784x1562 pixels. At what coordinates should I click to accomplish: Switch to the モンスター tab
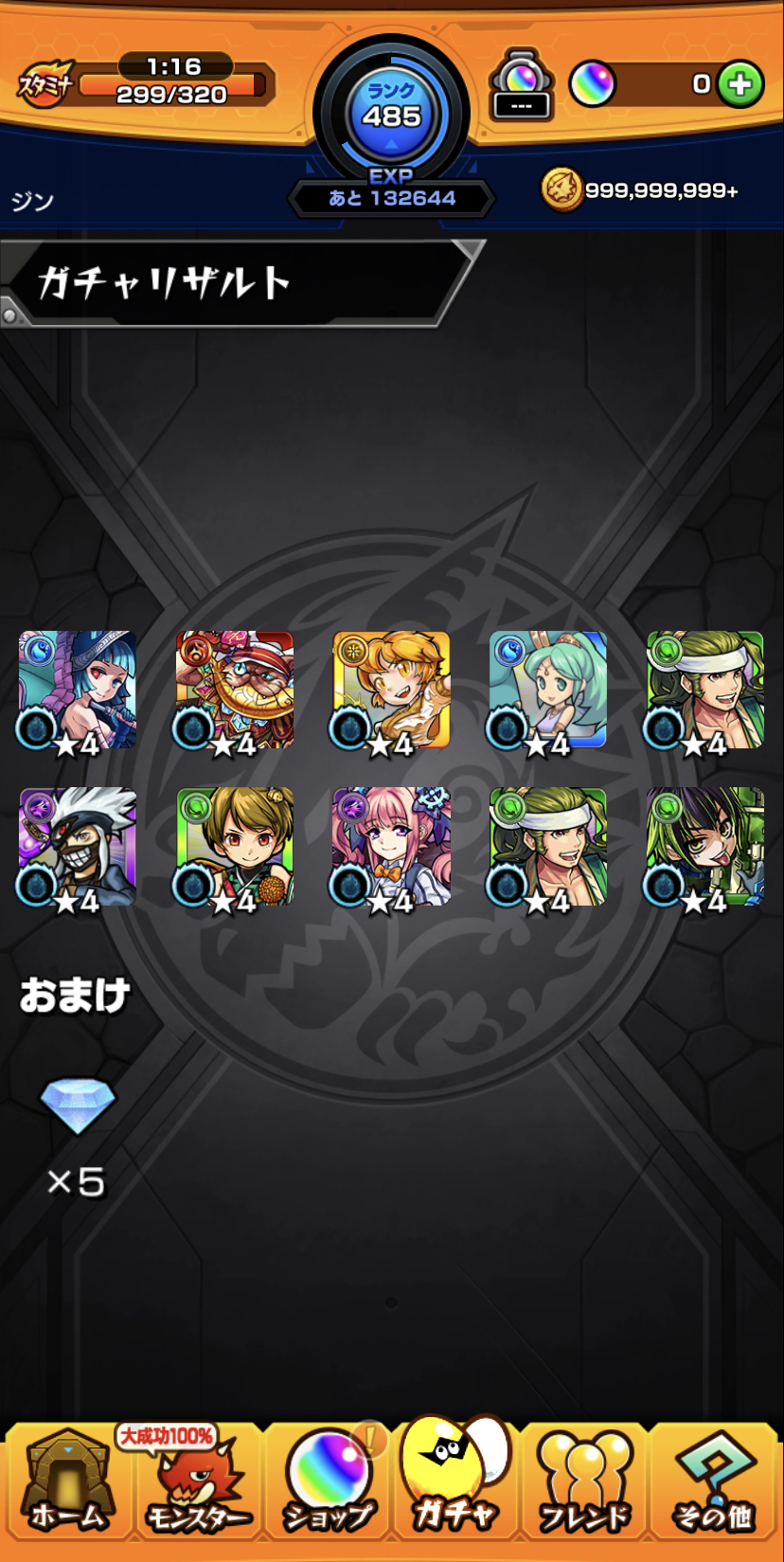(x=197, y=1484)
